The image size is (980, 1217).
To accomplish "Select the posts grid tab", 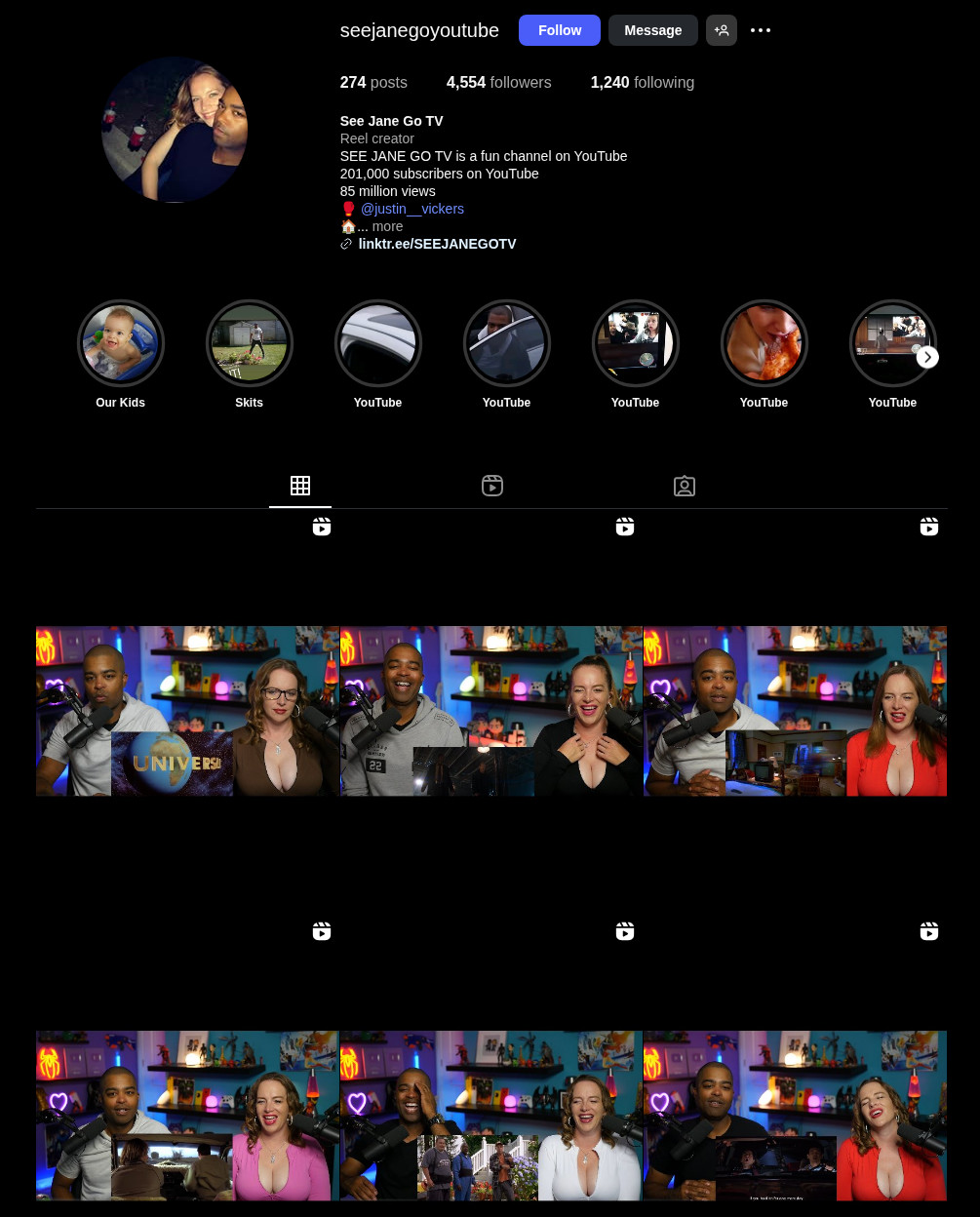I will click(300, 486).
